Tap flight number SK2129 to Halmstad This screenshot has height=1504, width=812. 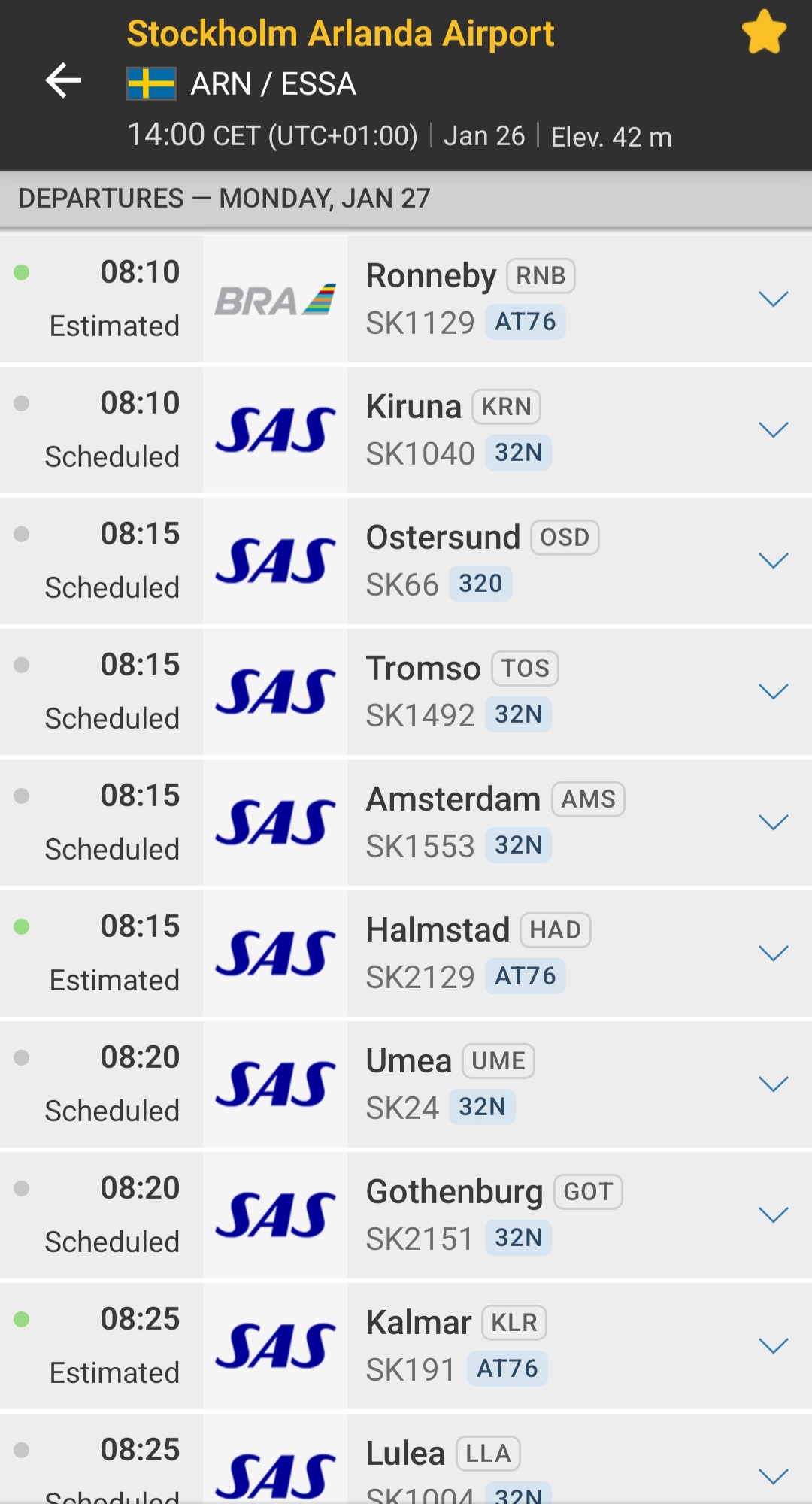pos(420,976)
